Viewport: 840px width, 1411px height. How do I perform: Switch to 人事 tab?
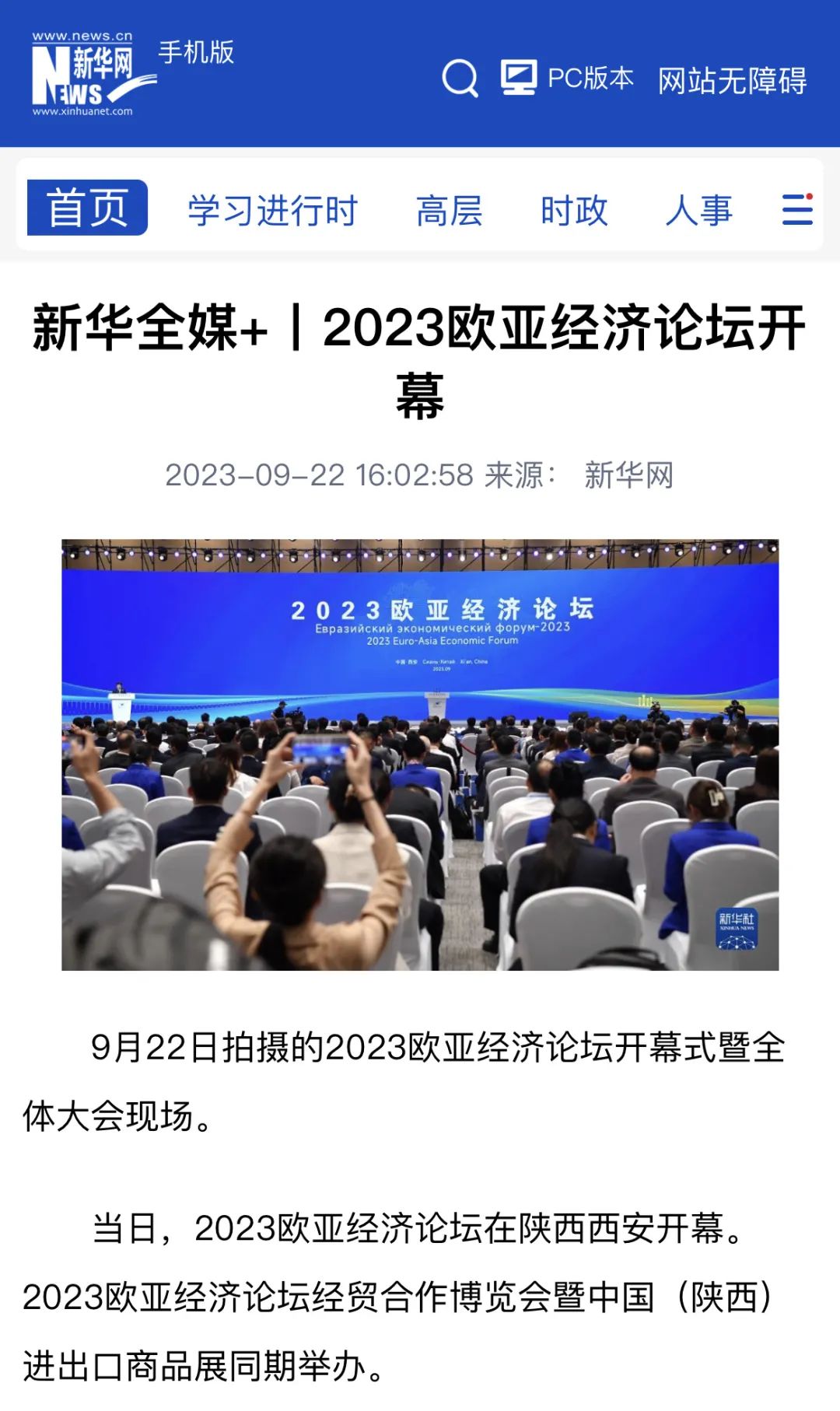coord(698,211)
